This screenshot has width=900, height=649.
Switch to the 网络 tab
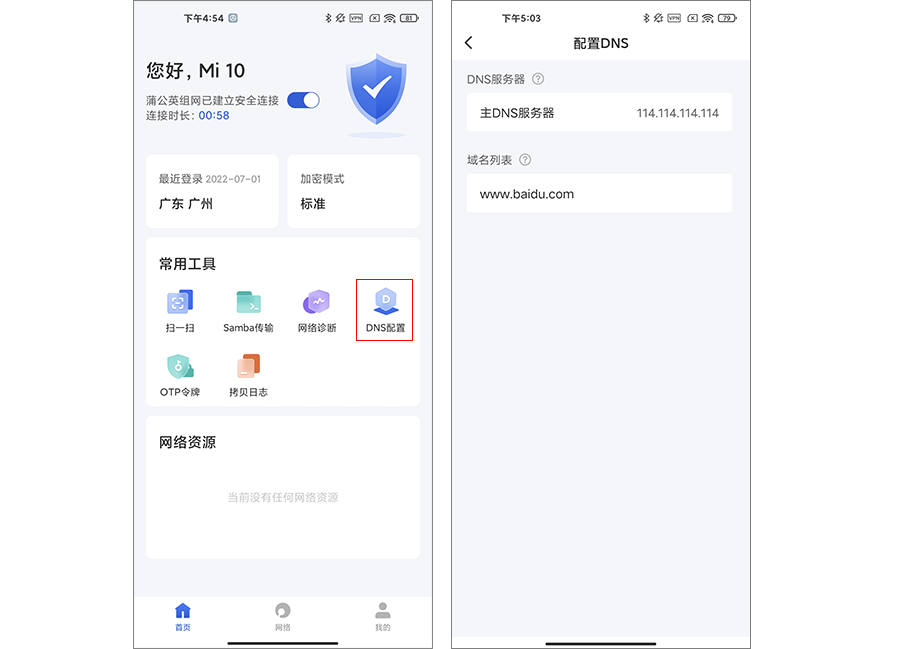tap(283, 617)
